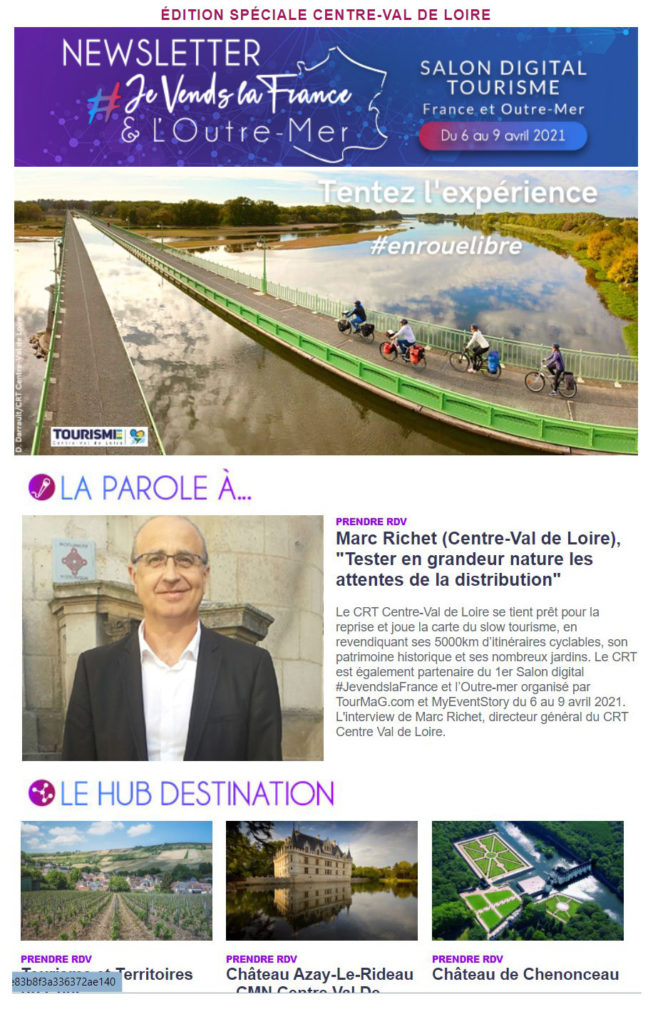Open the Château de Chenonceau aerial photo
This screenshot has width=648, height=1024.
click(527, 880)
